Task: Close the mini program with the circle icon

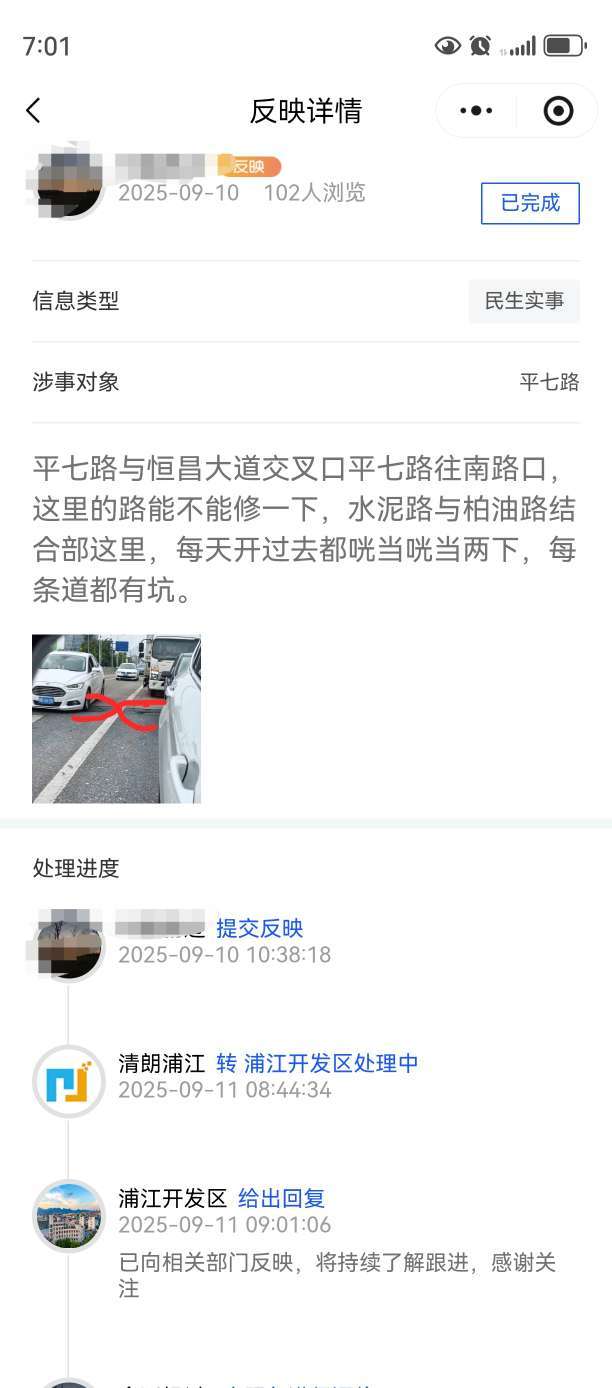Action: (558, 110)
